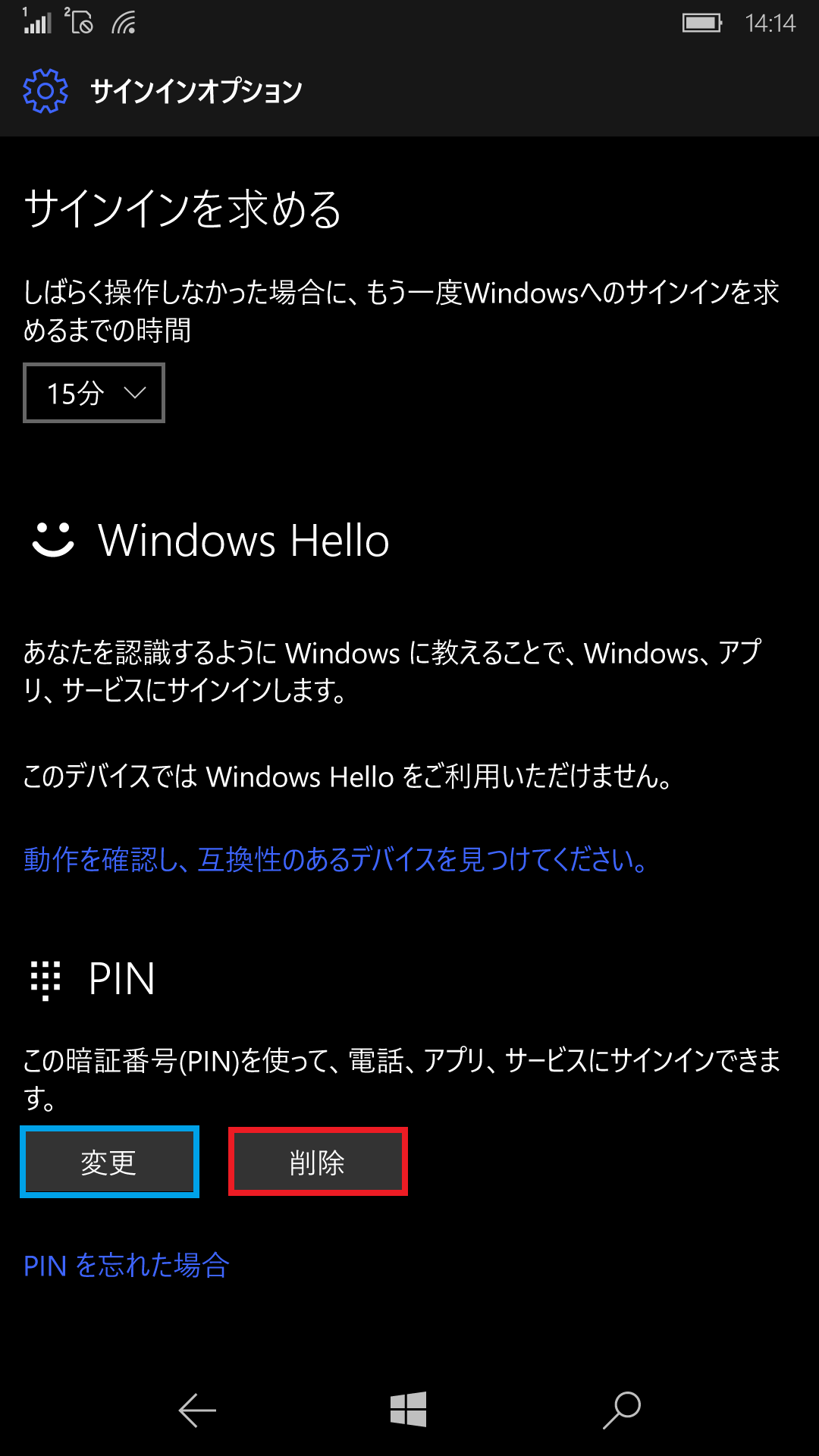Open the link about finding compatible devices
This screenshot has height=1456, width=819.
click(x=335, y=860)
